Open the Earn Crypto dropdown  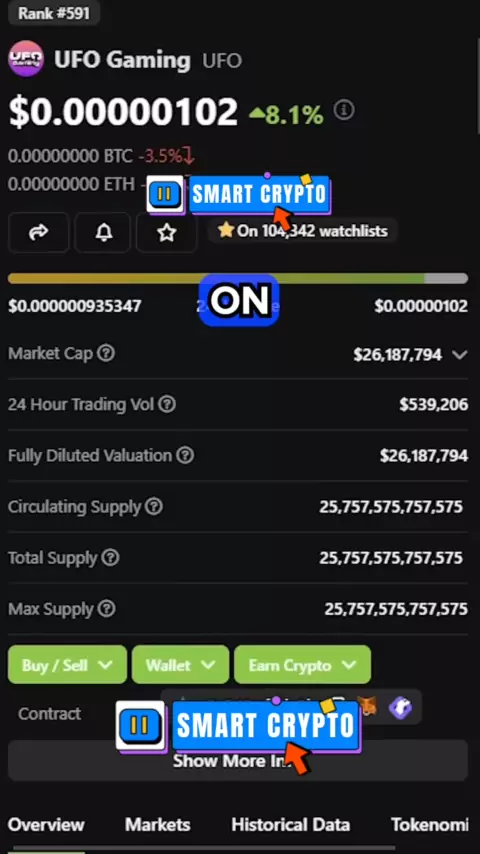[302, 664]
